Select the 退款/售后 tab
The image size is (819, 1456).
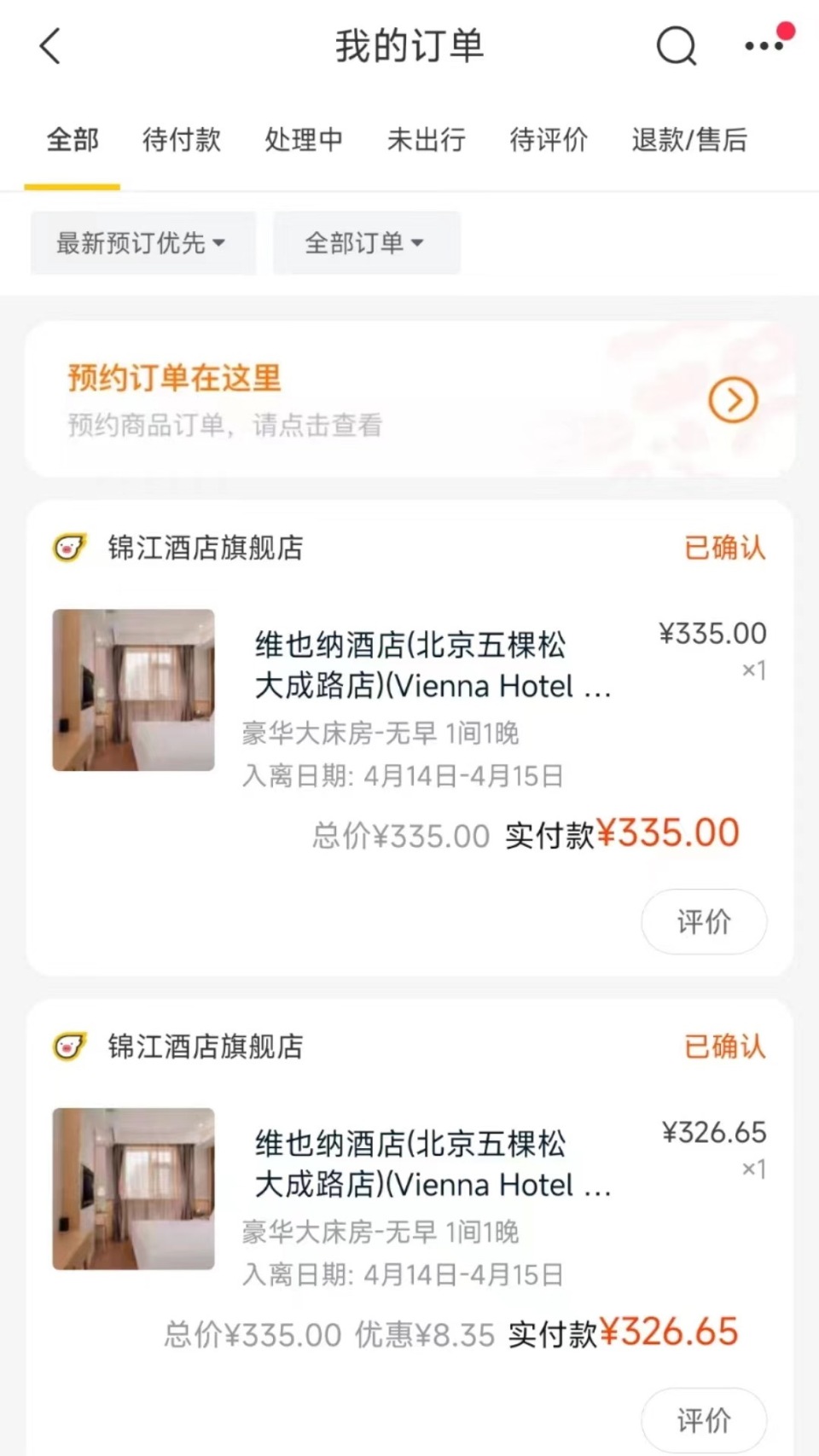(689, 141)
